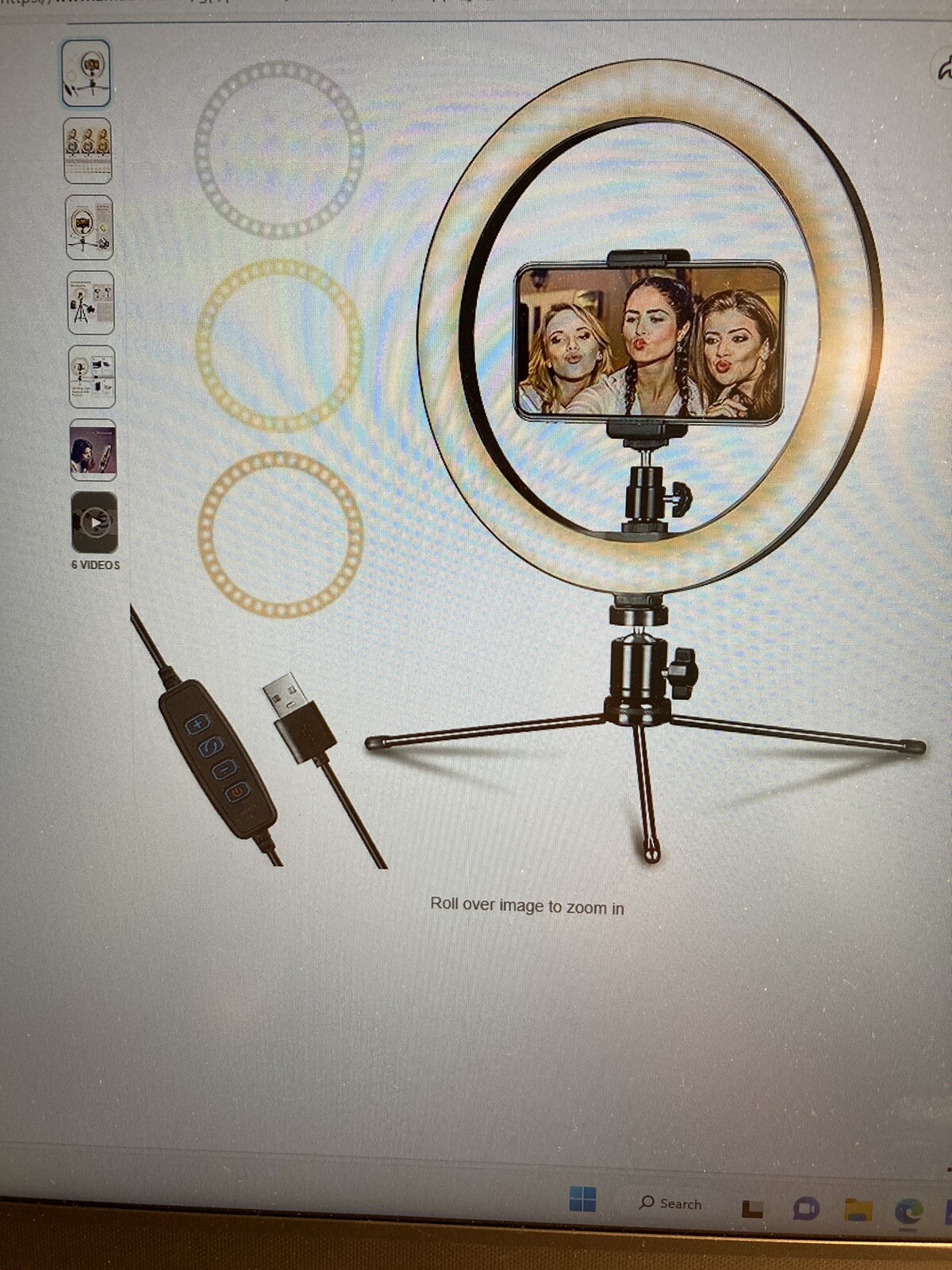Viewport: 952px width, 1270px height.
Task: Click the Roll over image to zoom text
Action: [x=528, y=906]
